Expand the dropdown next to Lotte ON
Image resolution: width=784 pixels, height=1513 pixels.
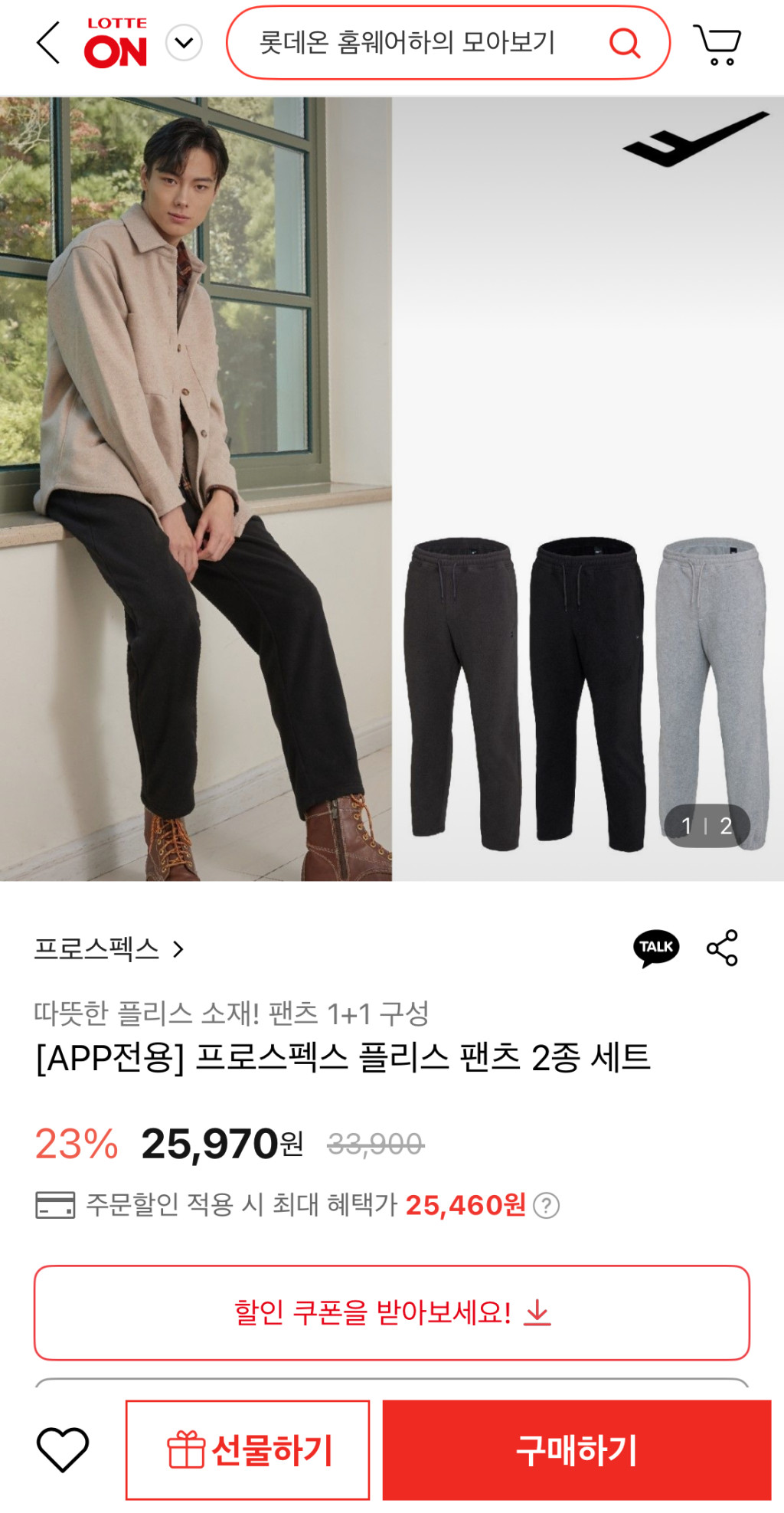click(184, 43)
